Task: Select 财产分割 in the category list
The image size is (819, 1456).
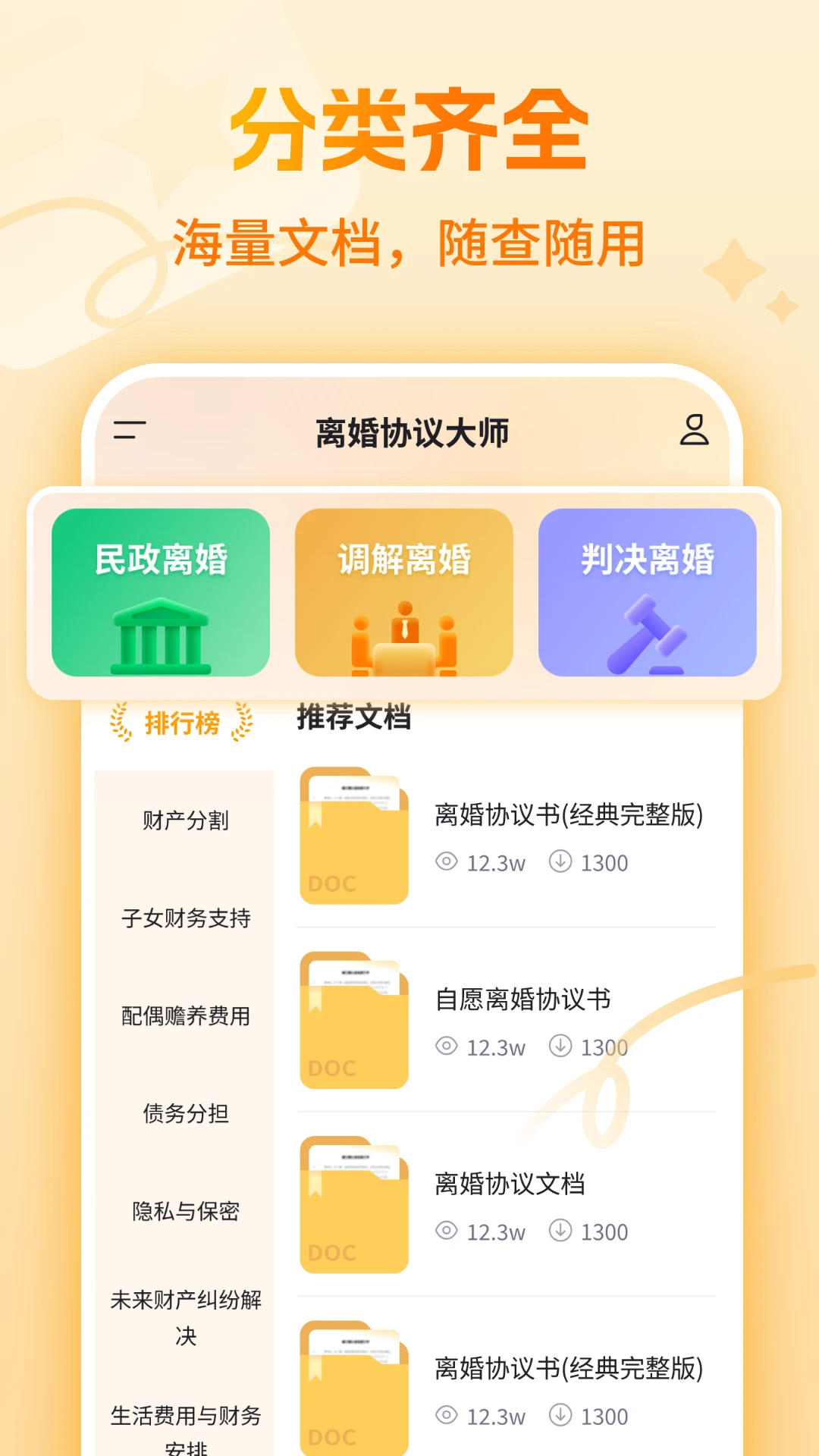Action: click(x=187, y=821)
